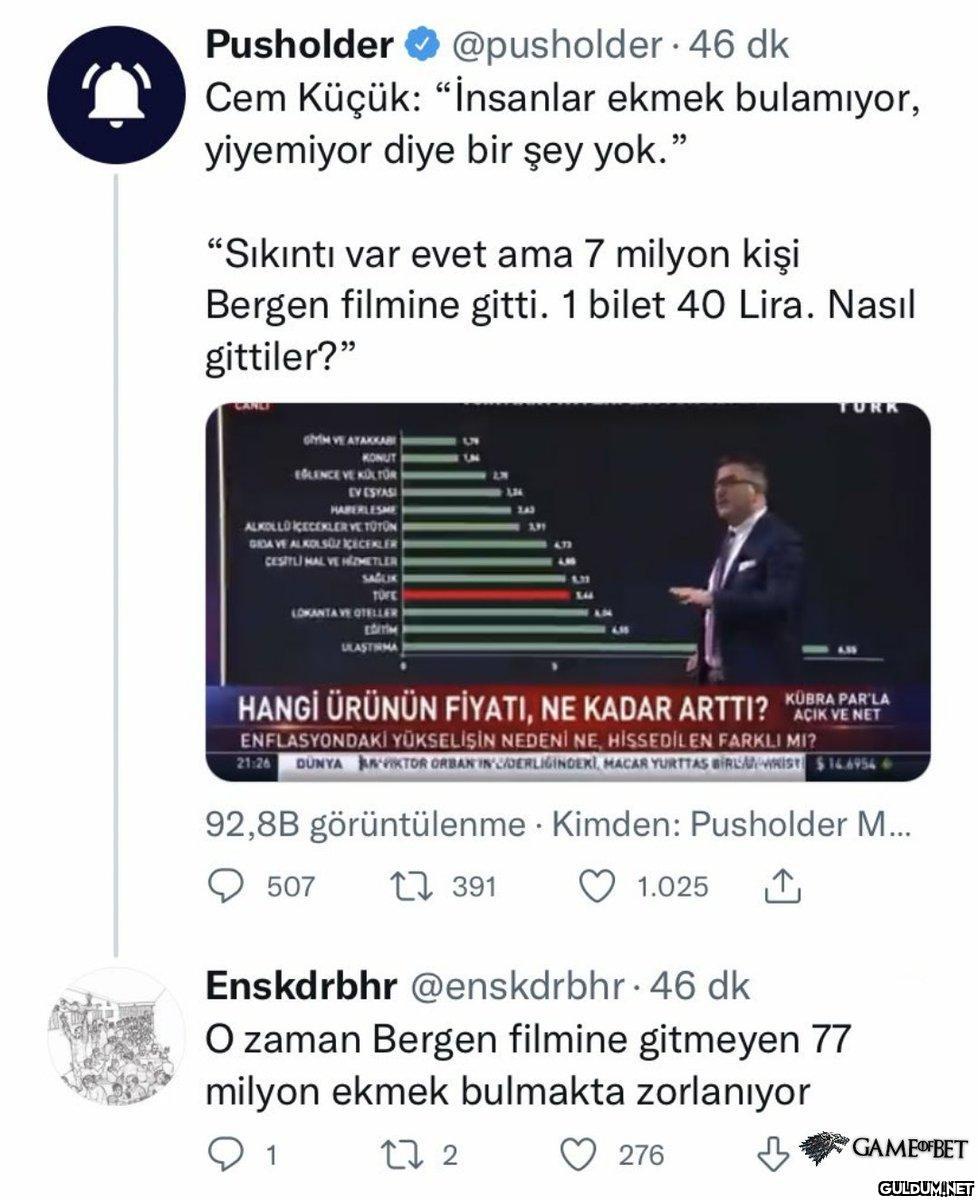Viewport: 978px width, 1200px height.
Task: Share Pusholder's tweet
Action: [x=783, y=886]
